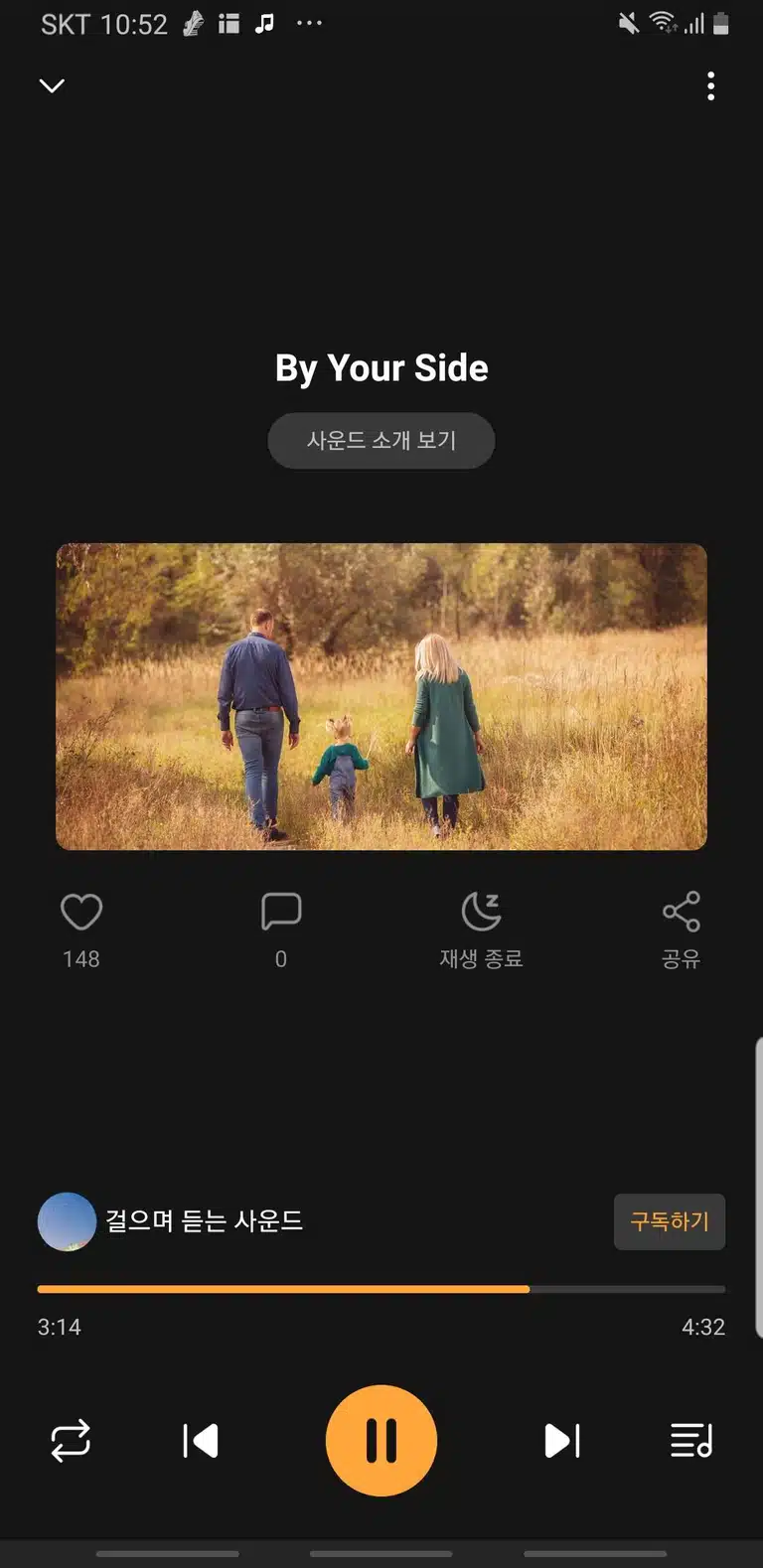Subscribe with the 구독하기 button
This screenshot has width=763, height=1568.
[x=670, y=1221]
